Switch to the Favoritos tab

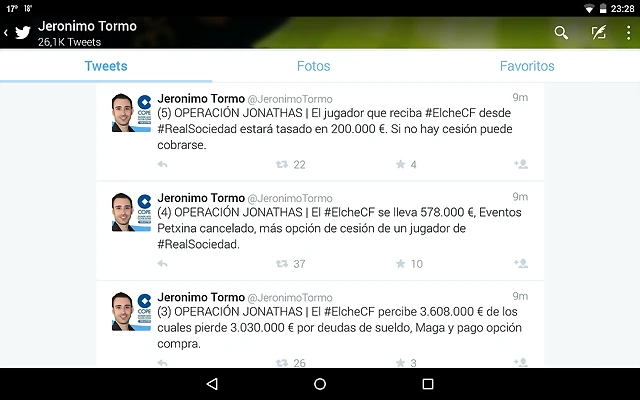pyautogui.click(x=526, y=66)
